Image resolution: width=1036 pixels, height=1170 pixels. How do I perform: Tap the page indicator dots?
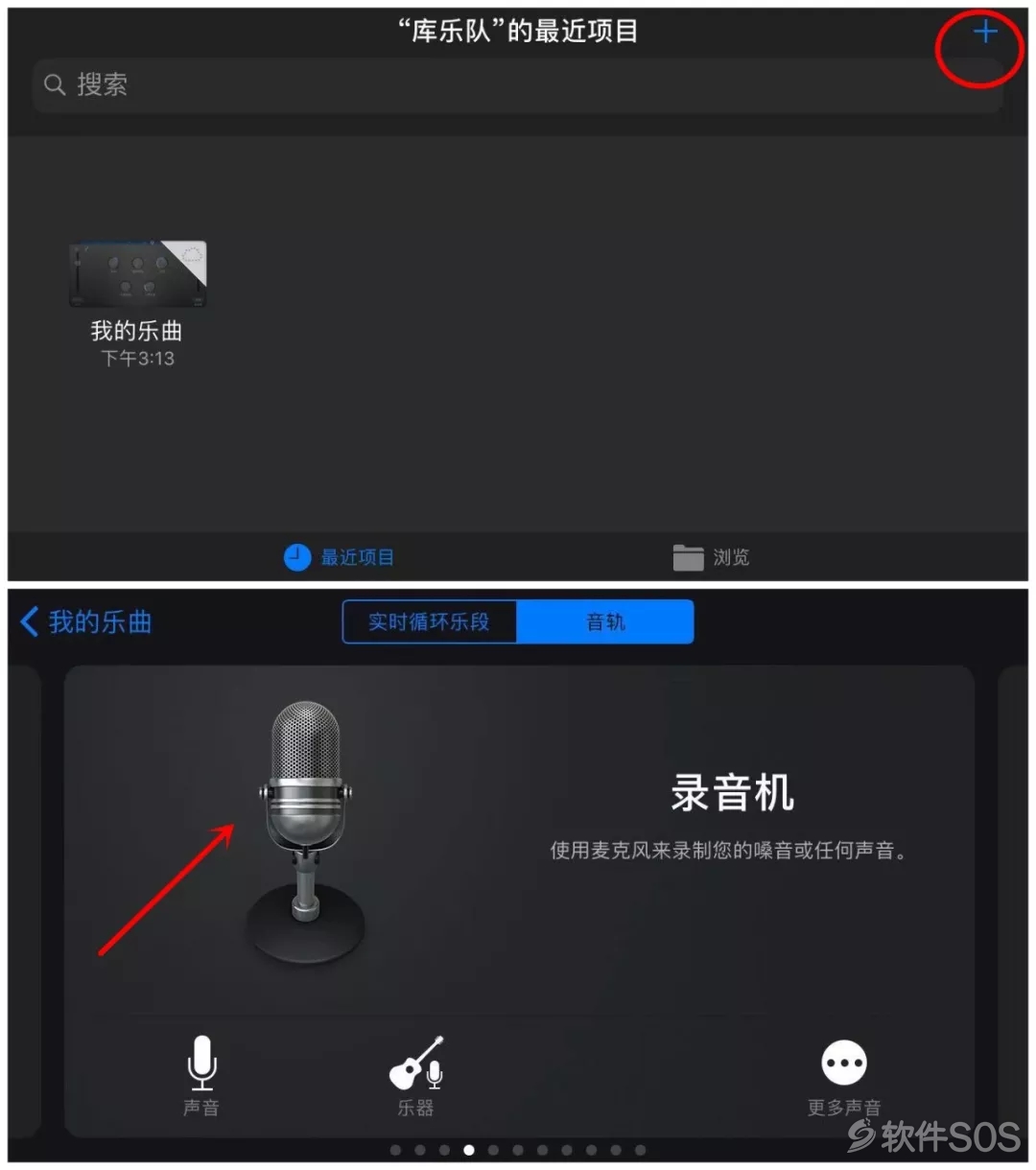[x=518, y=1150]
